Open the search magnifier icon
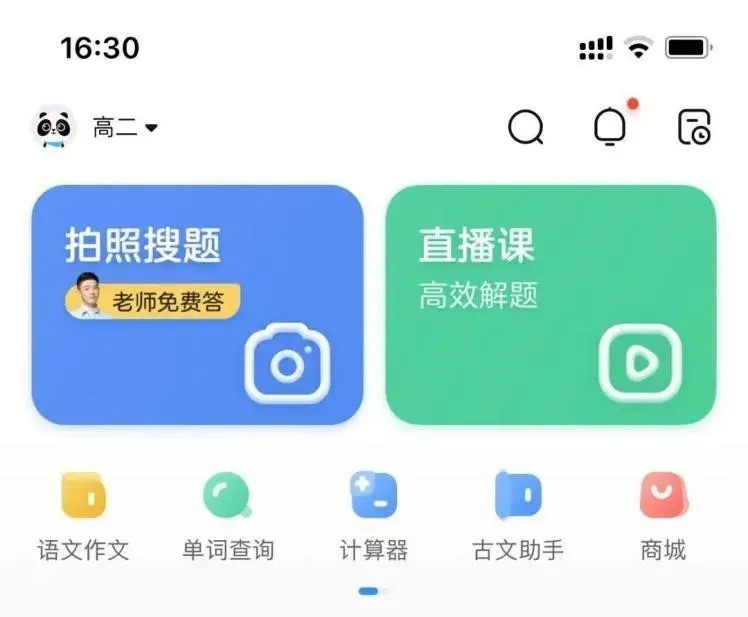Screen dimensions: 748x617 [526, 128]
